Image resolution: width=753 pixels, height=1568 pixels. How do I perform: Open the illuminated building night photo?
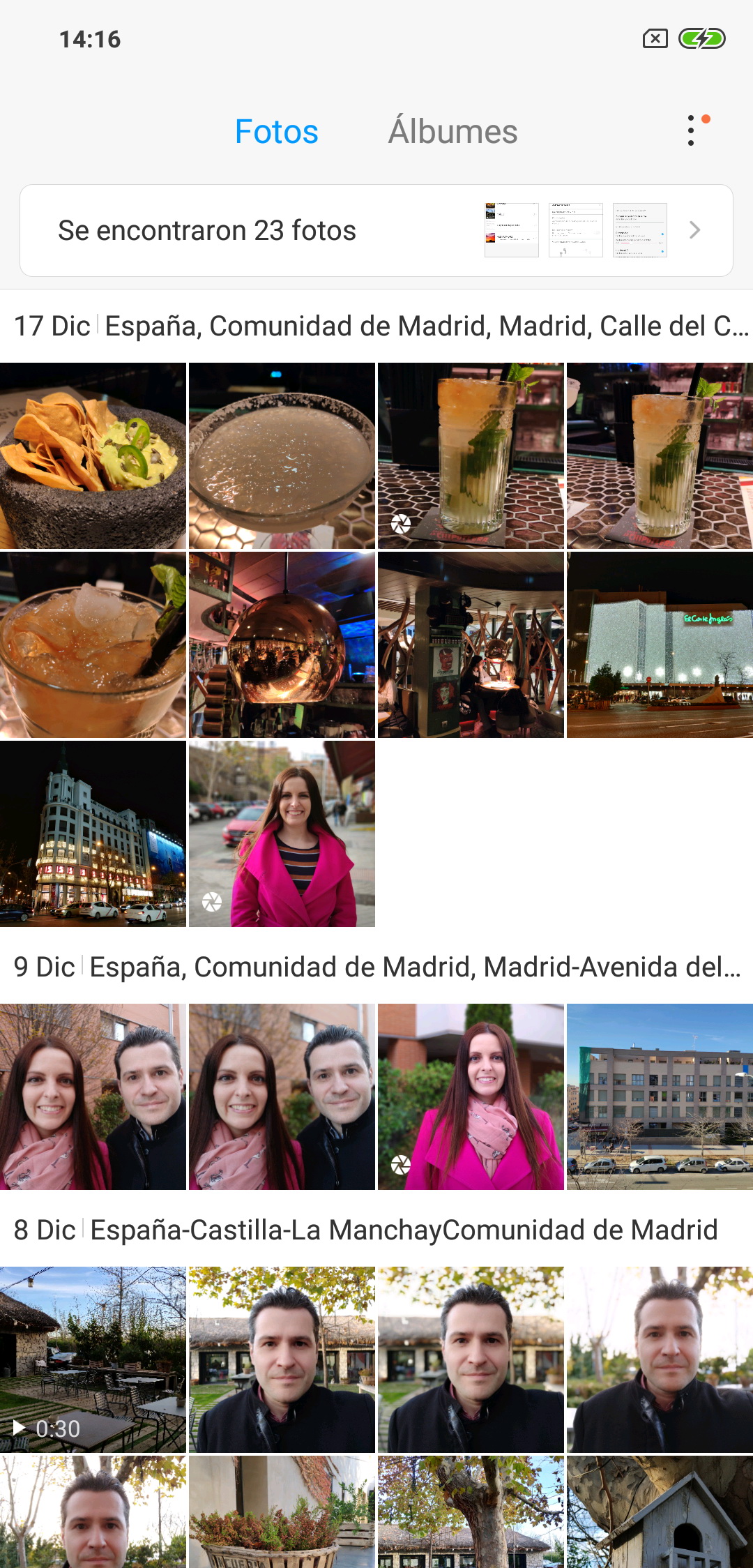pyautogui.click(x=93, y=834)
